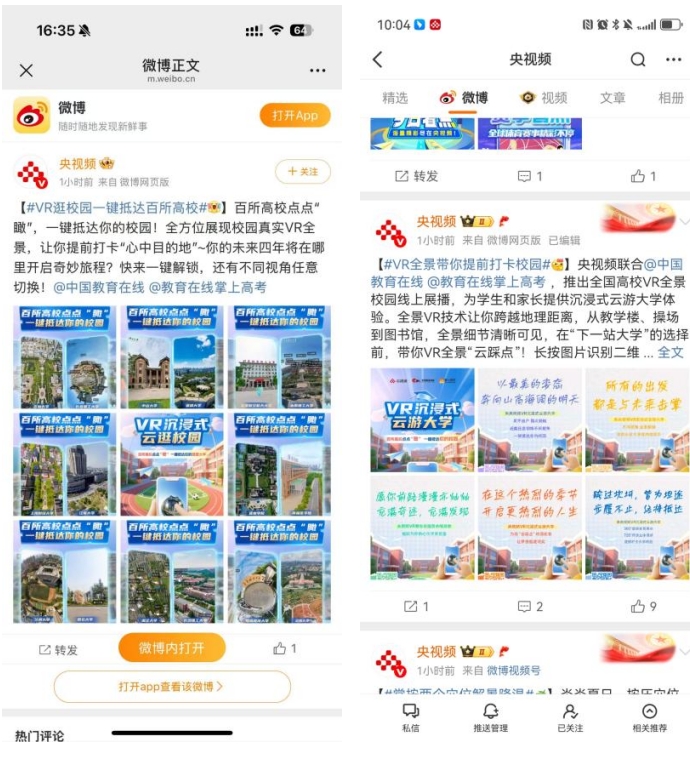This screenshot has height=759, width=690.
Task: Go back from 央视频 profile page
Action: [x=378, y=60]
